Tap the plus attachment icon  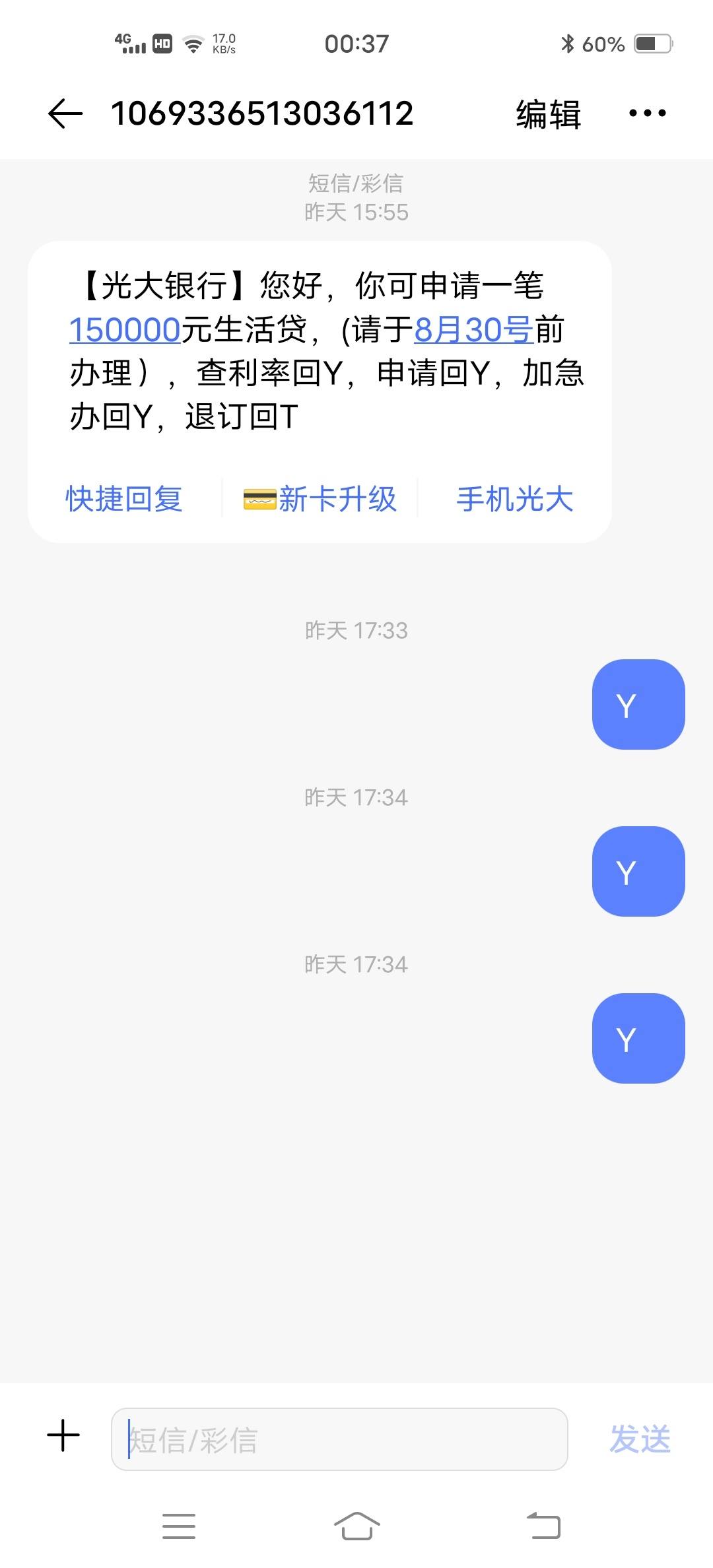click(63, 1436)
